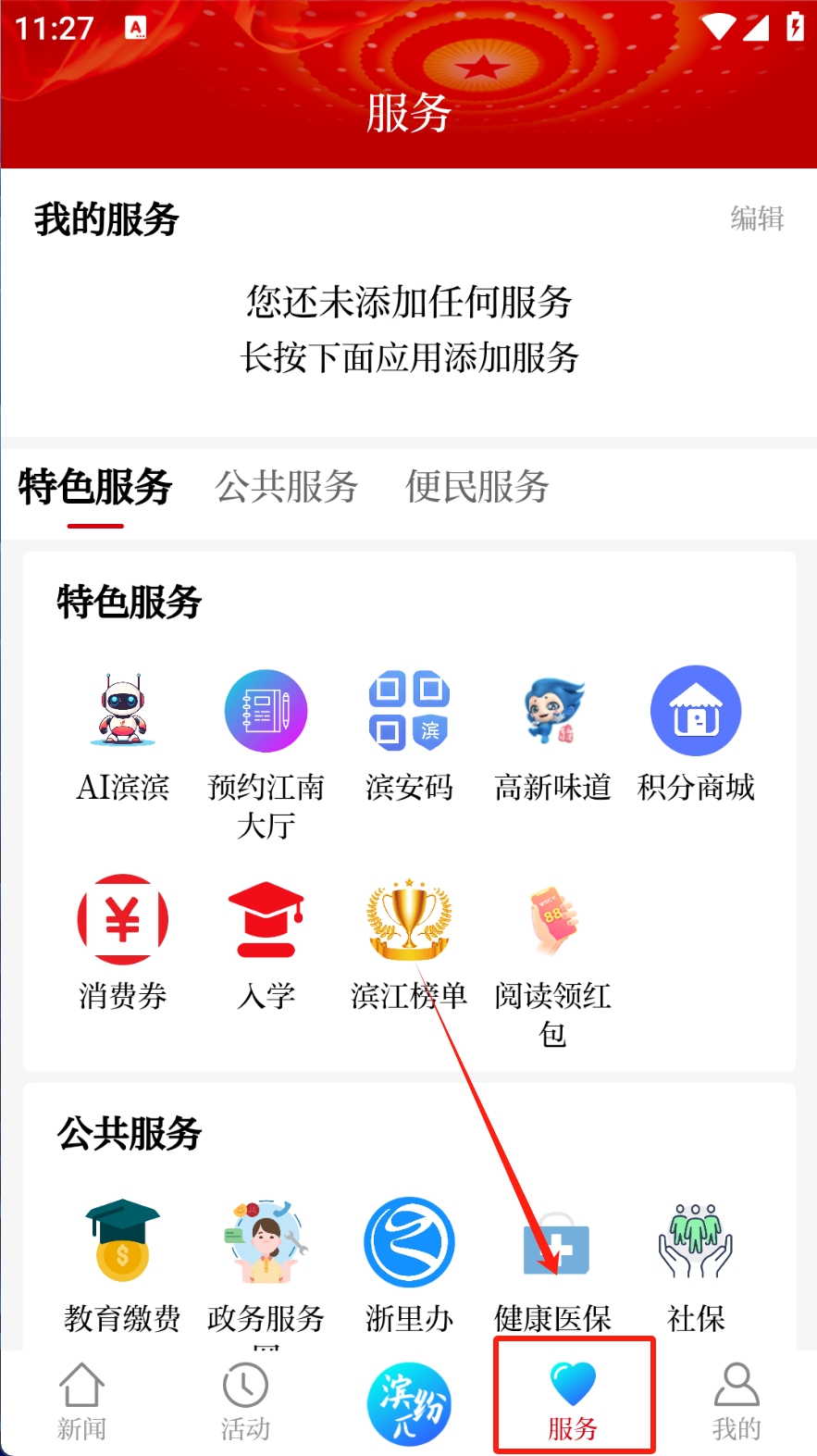This screenshot has width=817, height=1456.
Task: Tap 编辑 to edit my services
Action: 757,218
